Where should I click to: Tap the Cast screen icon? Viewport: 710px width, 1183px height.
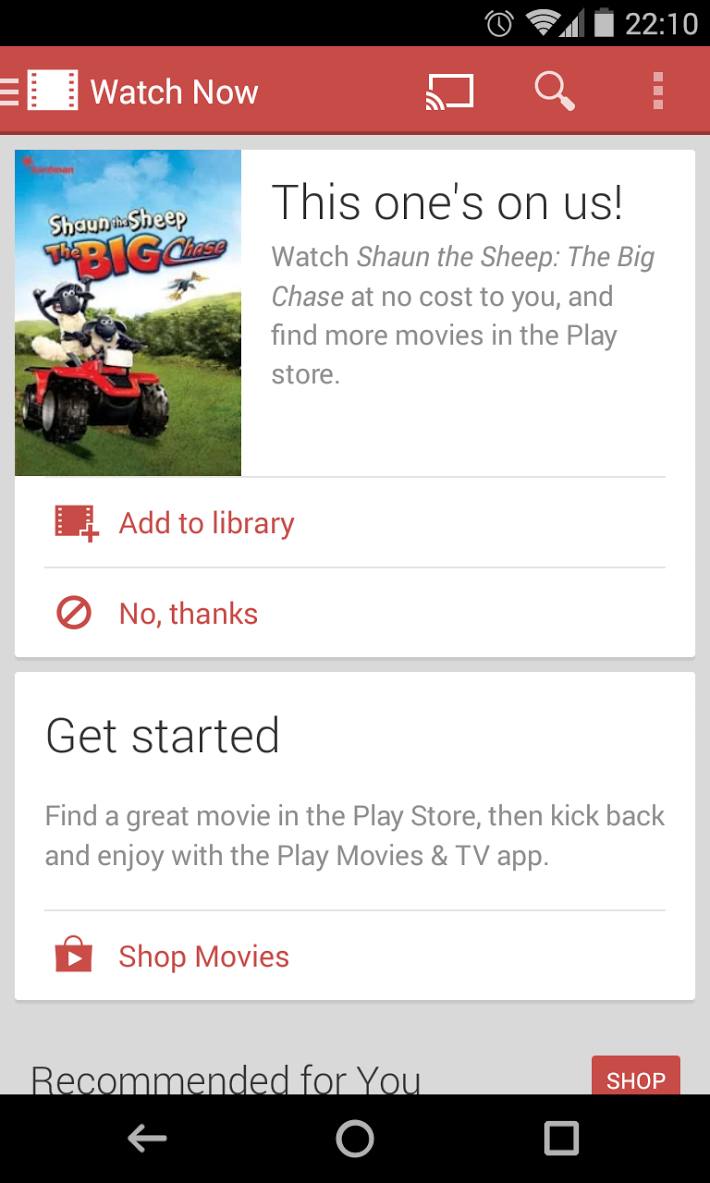[x=449, y=91]
